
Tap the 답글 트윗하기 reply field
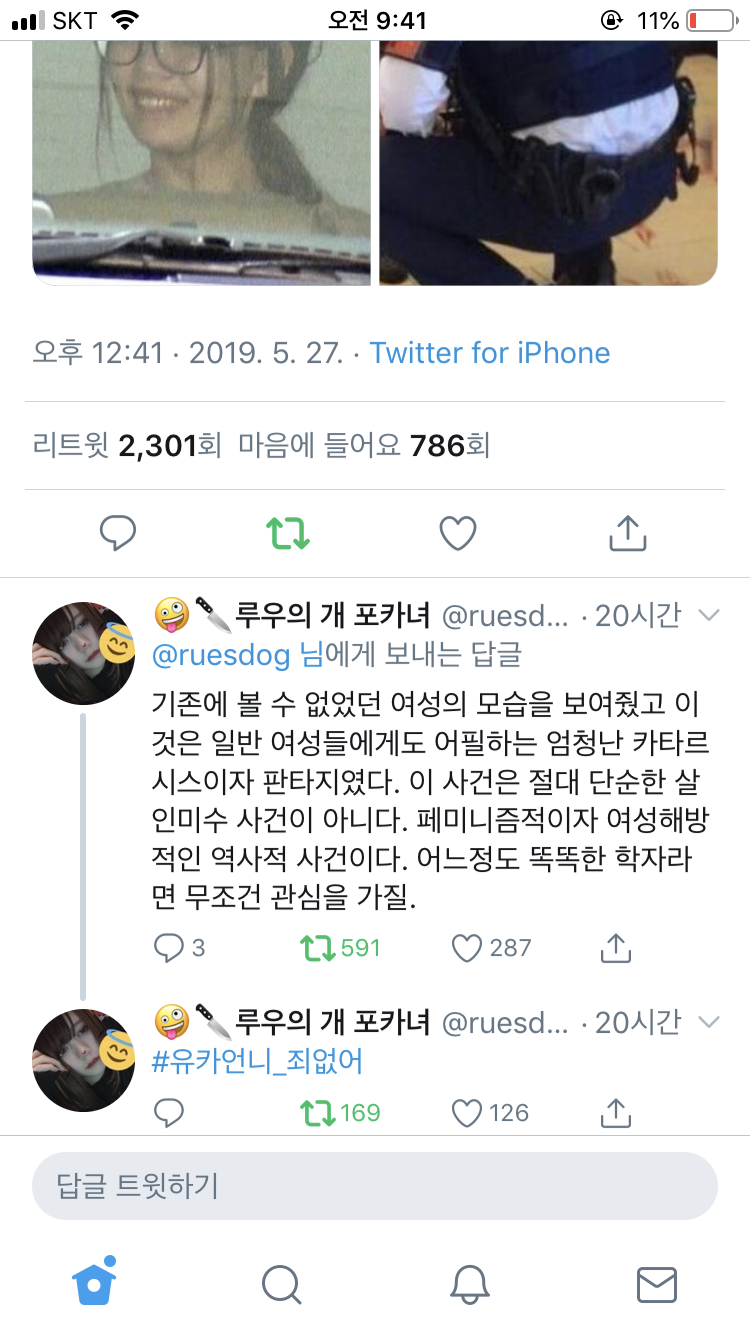374,1186
